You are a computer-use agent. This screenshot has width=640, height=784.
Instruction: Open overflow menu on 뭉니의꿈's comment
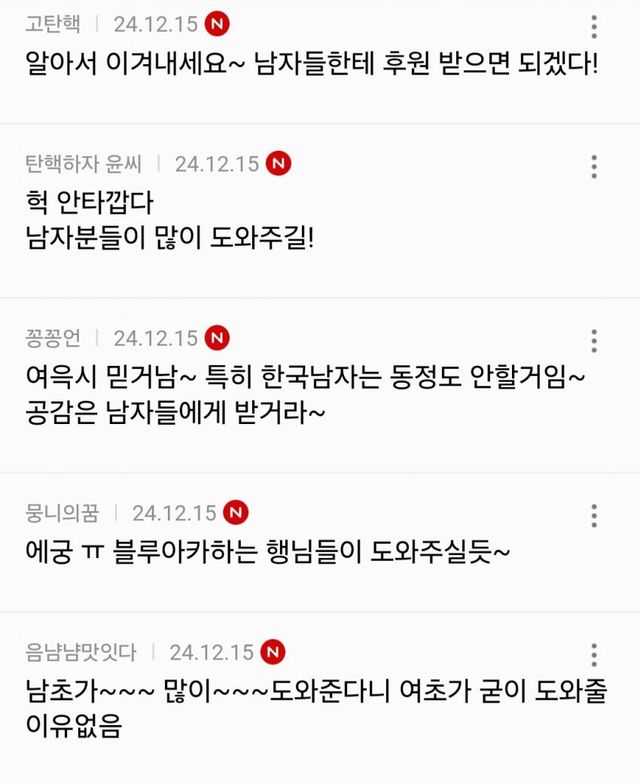(x=595, y=516)
